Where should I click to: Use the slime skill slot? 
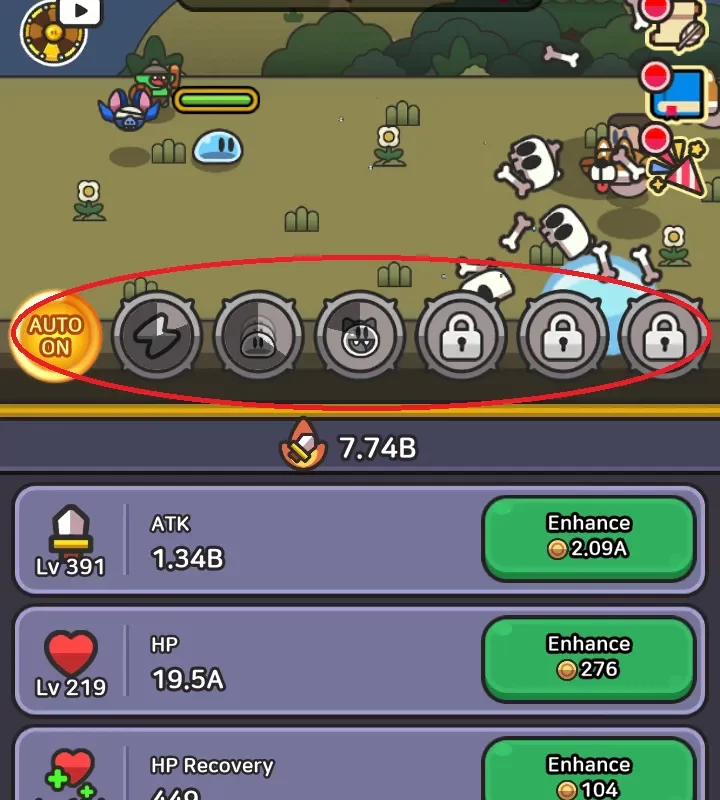point(258,338)
